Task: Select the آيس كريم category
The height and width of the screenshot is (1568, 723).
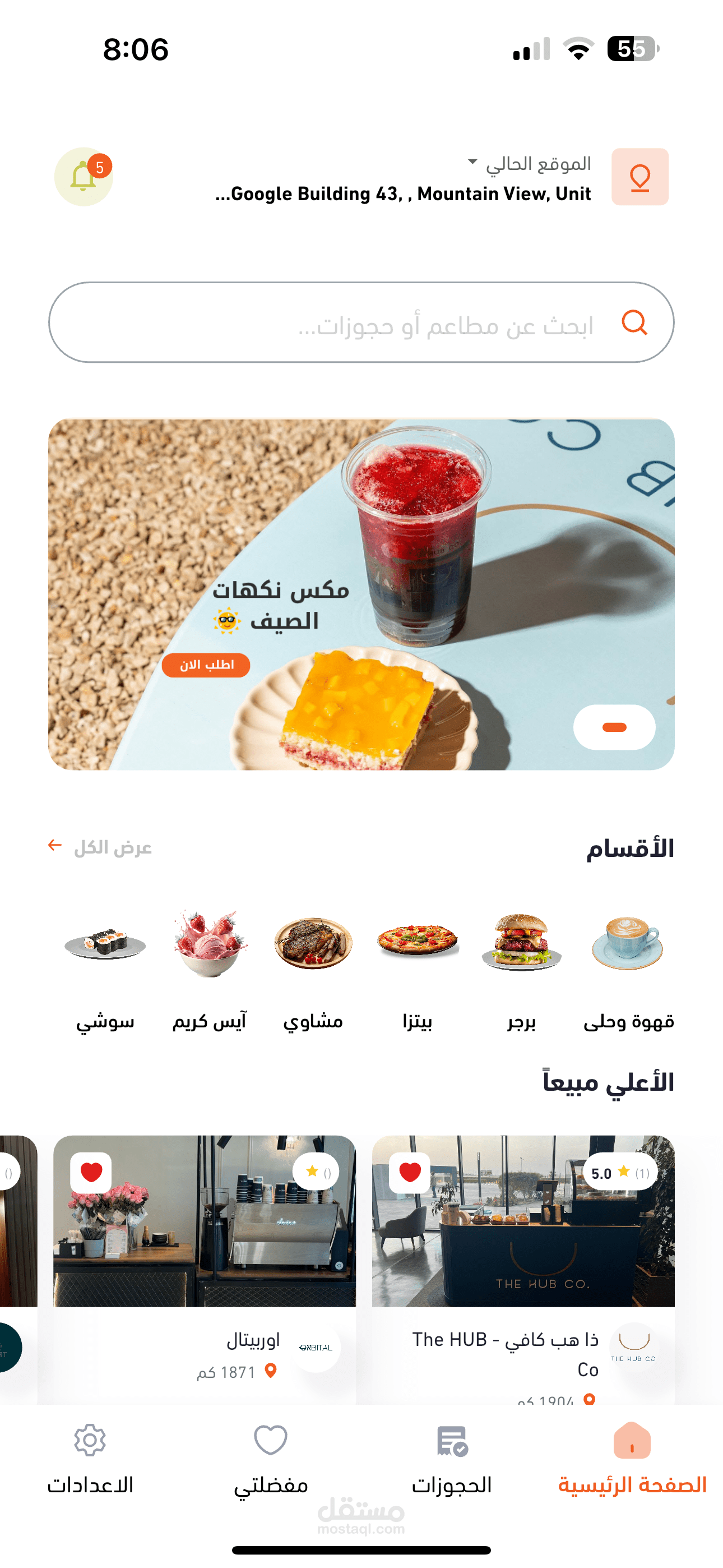Action: [210, 969]
